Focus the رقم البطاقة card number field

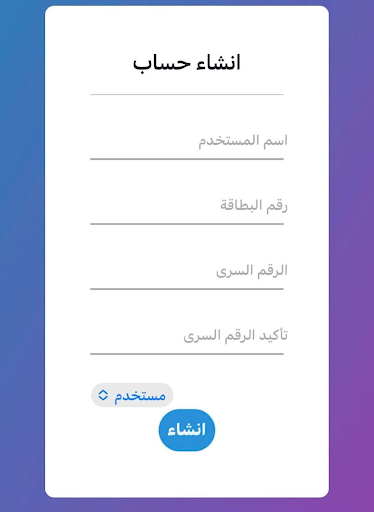187,206
